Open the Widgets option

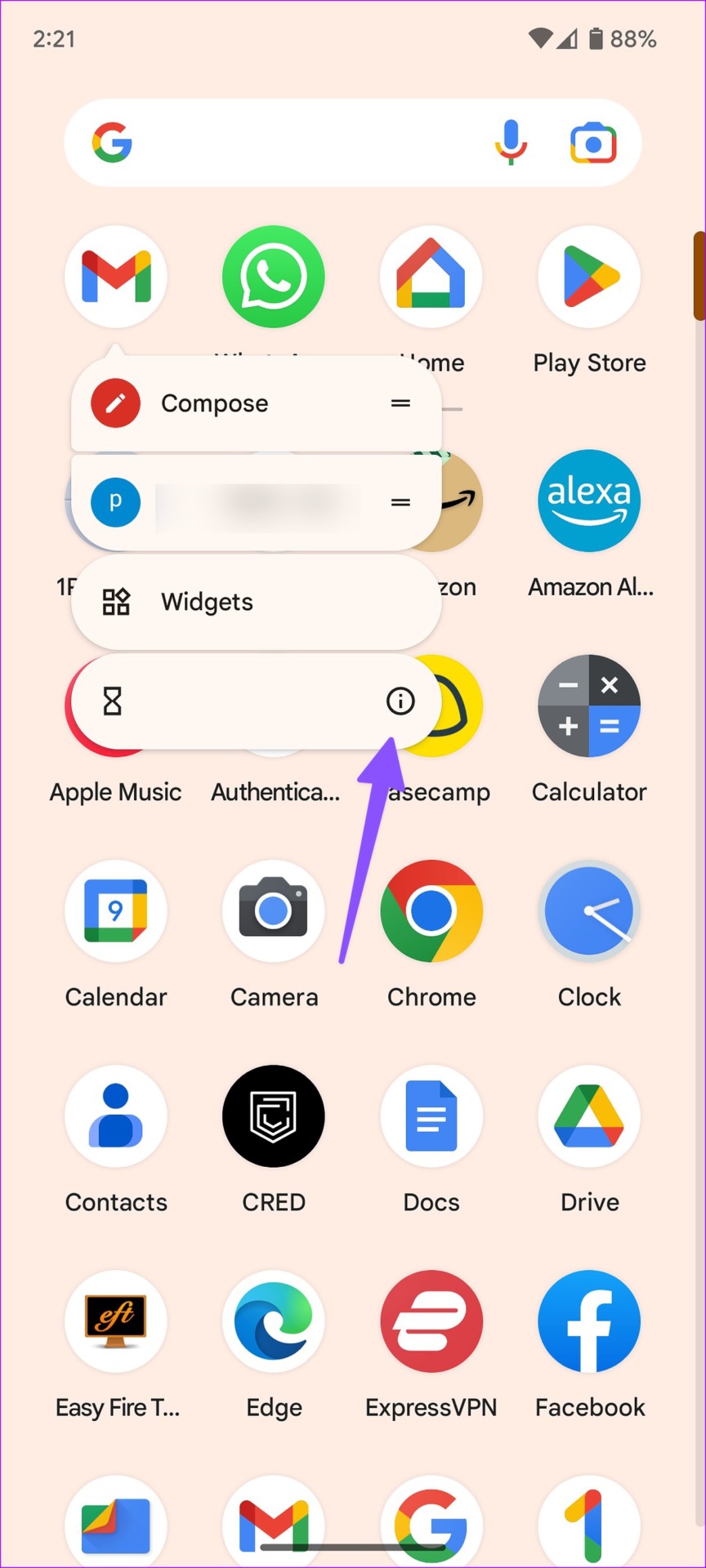click(257, 602)
